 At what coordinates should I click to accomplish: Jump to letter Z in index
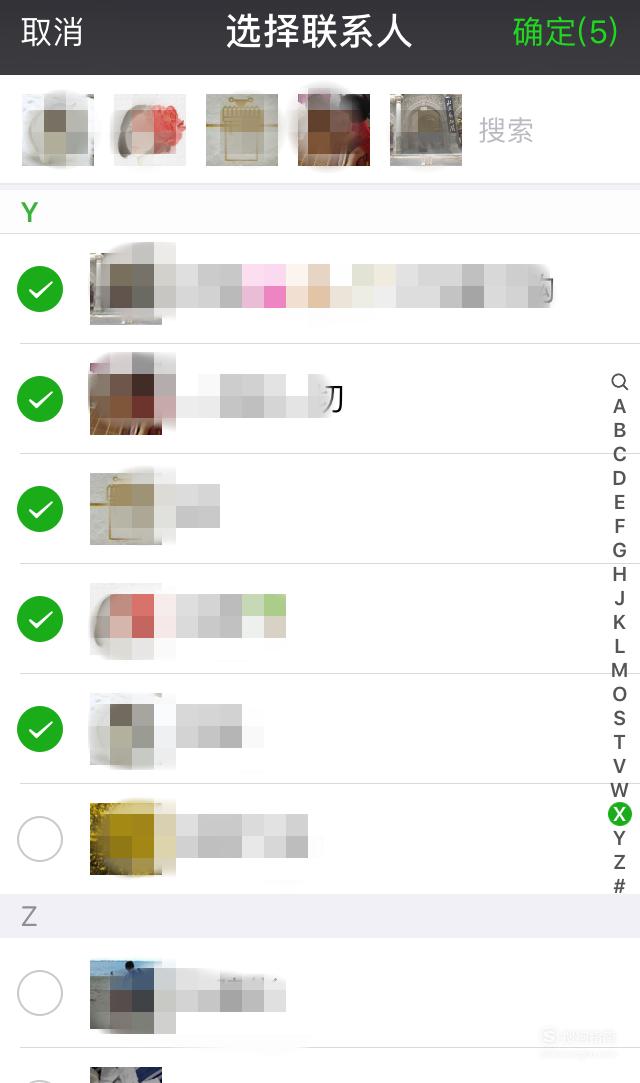pyautogui.click(x=619, y=862)
